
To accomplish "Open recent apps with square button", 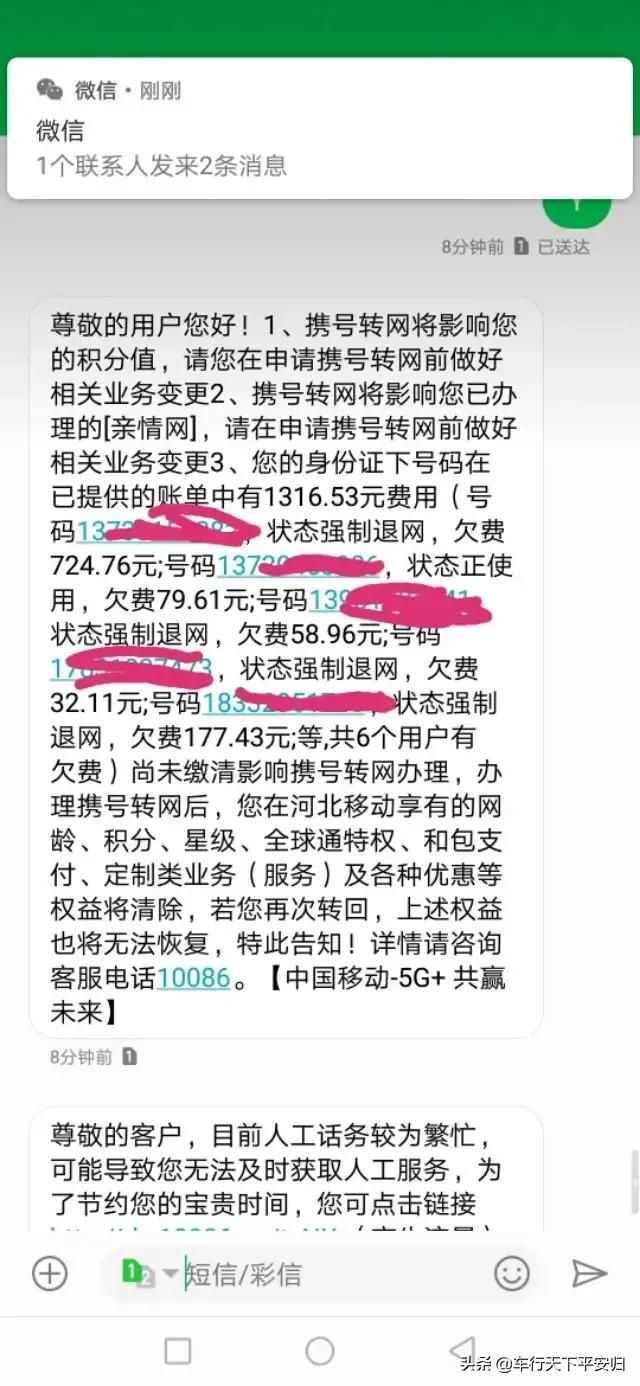I will pos(178,1352).
